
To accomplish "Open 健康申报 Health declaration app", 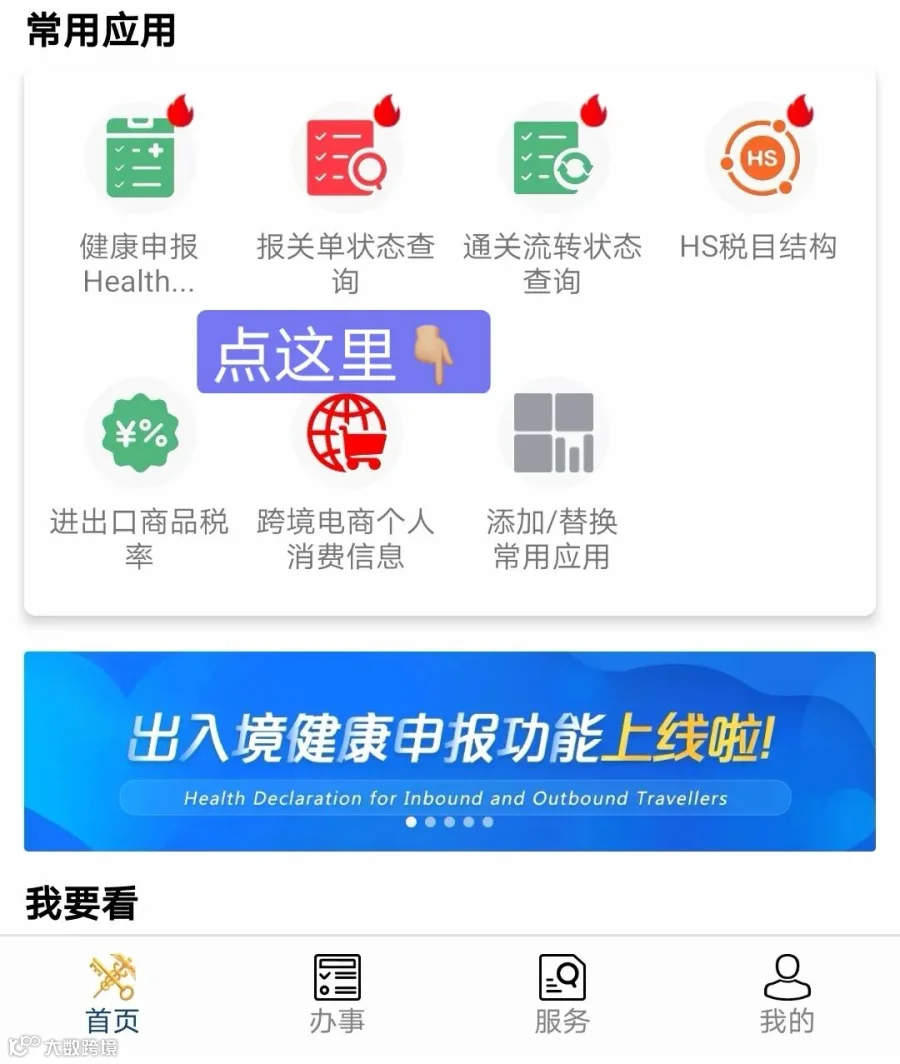I will (x=140, y=197).
